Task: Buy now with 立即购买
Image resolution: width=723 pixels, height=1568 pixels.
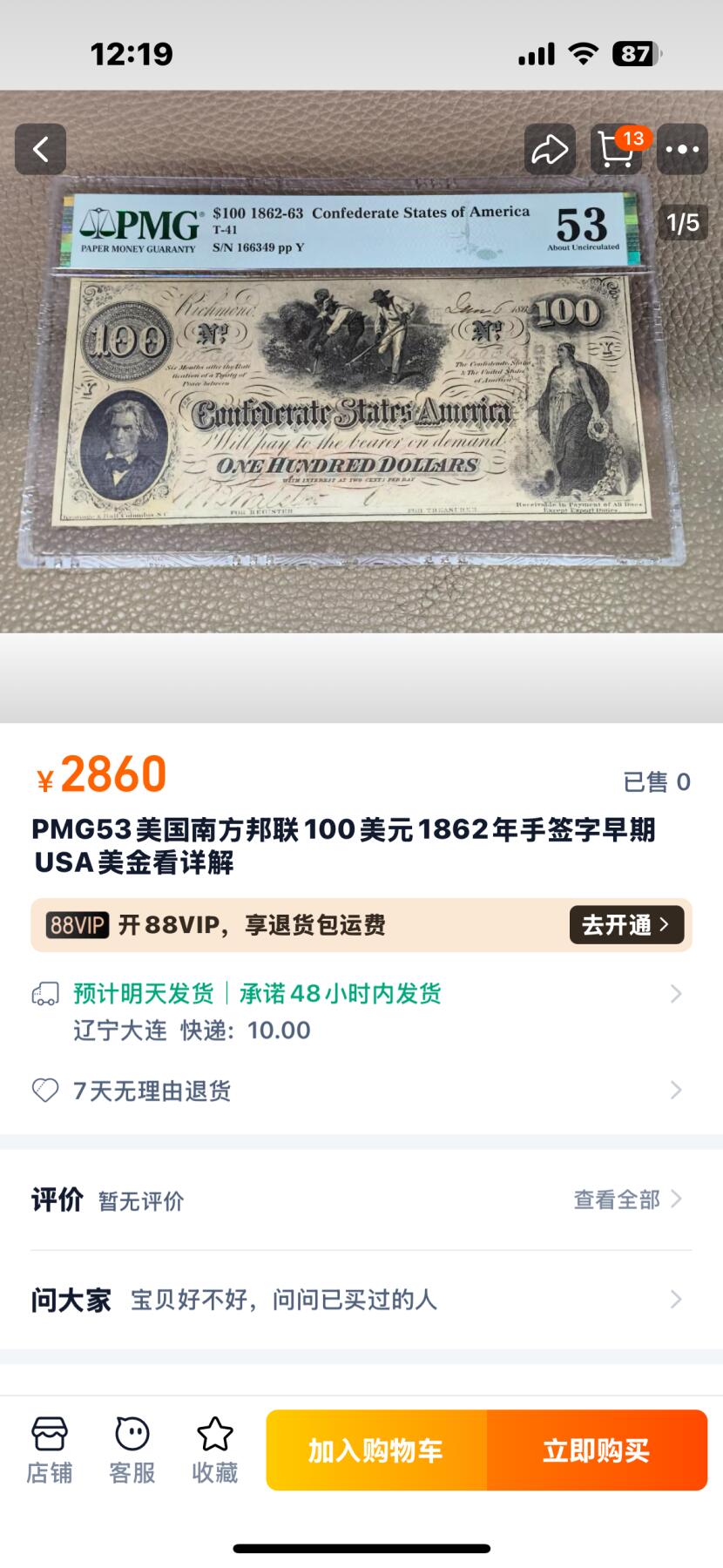Action: pyautogui.click(x=597, y=1450)
